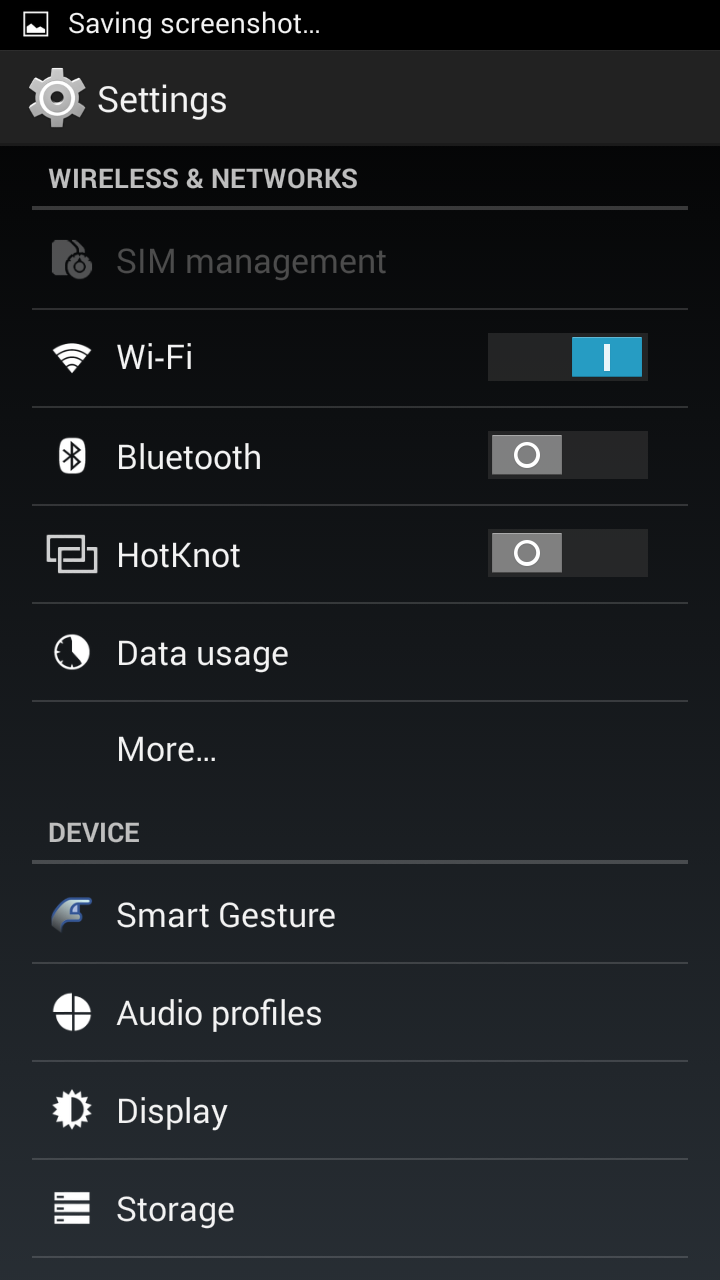Open More… wireless options
Image resolution: width=720 pixels, height=1280 pixels.
coord(360,750)
